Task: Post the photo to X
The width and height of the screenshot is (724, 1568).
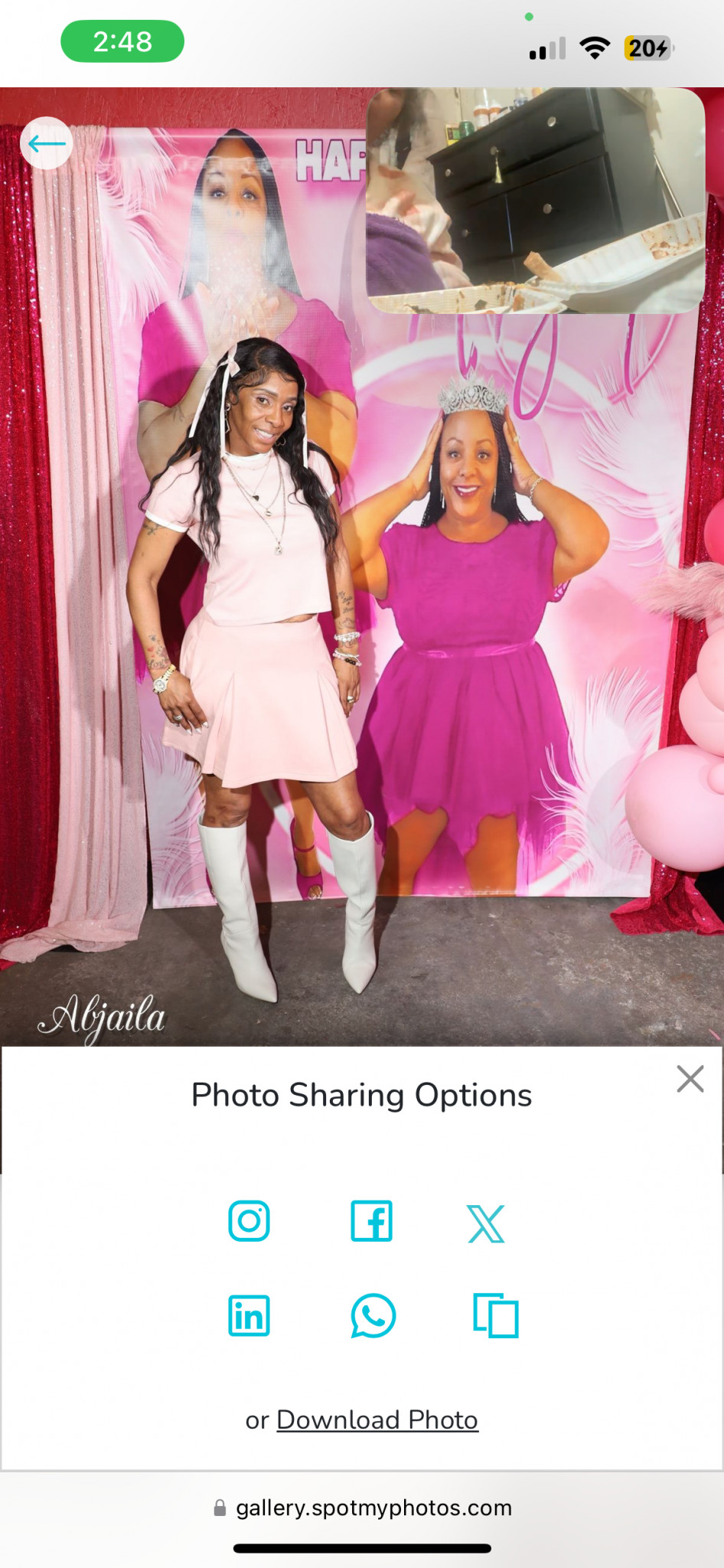Action: pos(486,1223)
